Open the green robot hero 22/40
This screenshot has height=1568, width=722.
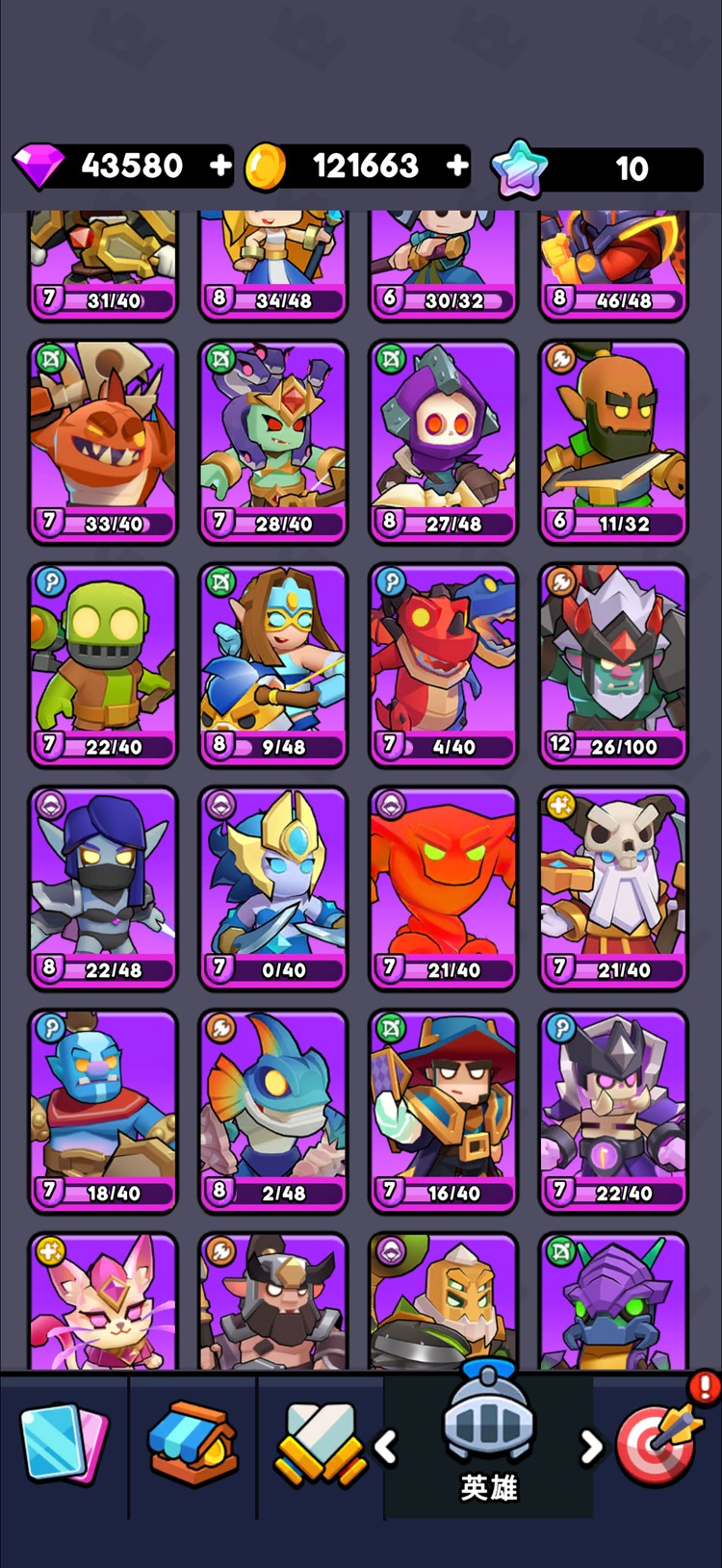[103, 665]
